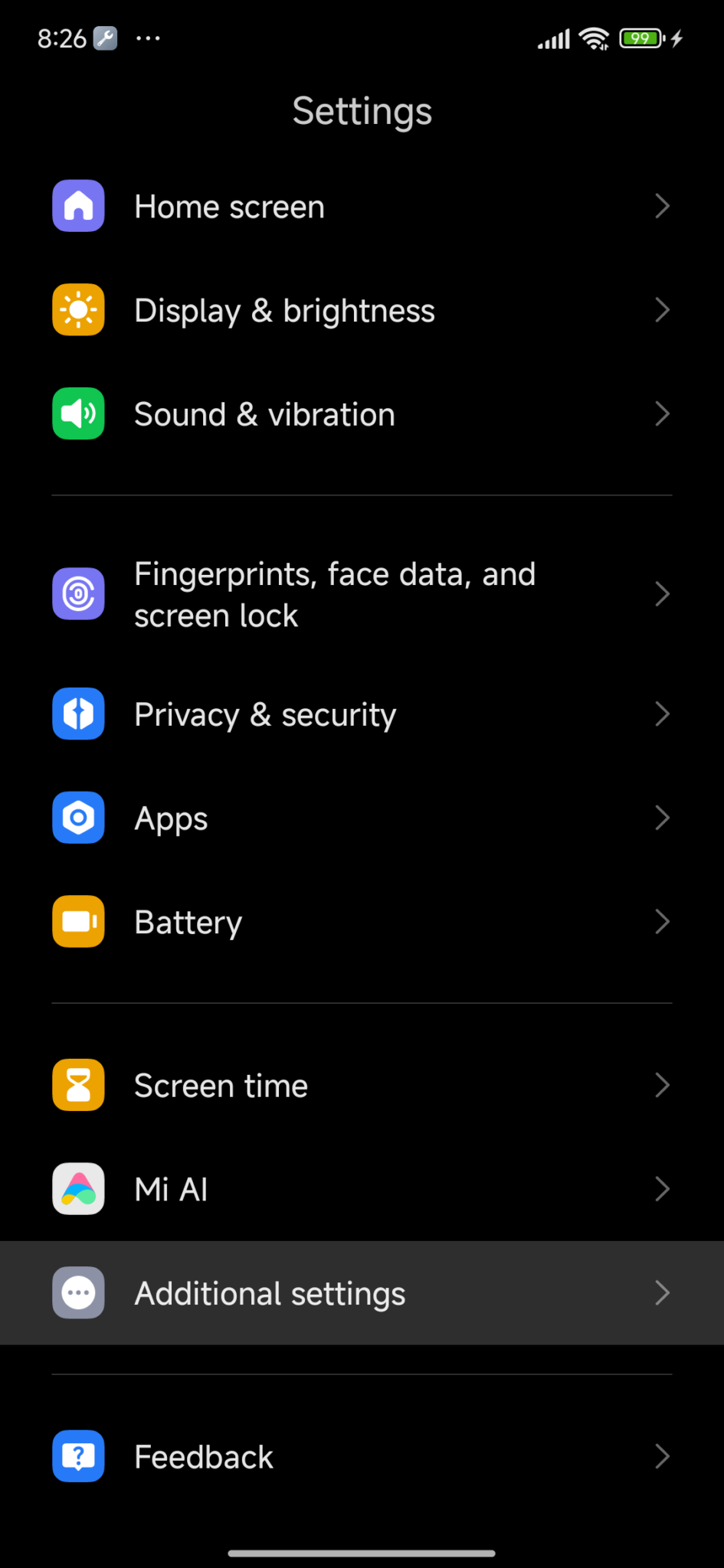Open Home screen settings icon

click(77, 205)
